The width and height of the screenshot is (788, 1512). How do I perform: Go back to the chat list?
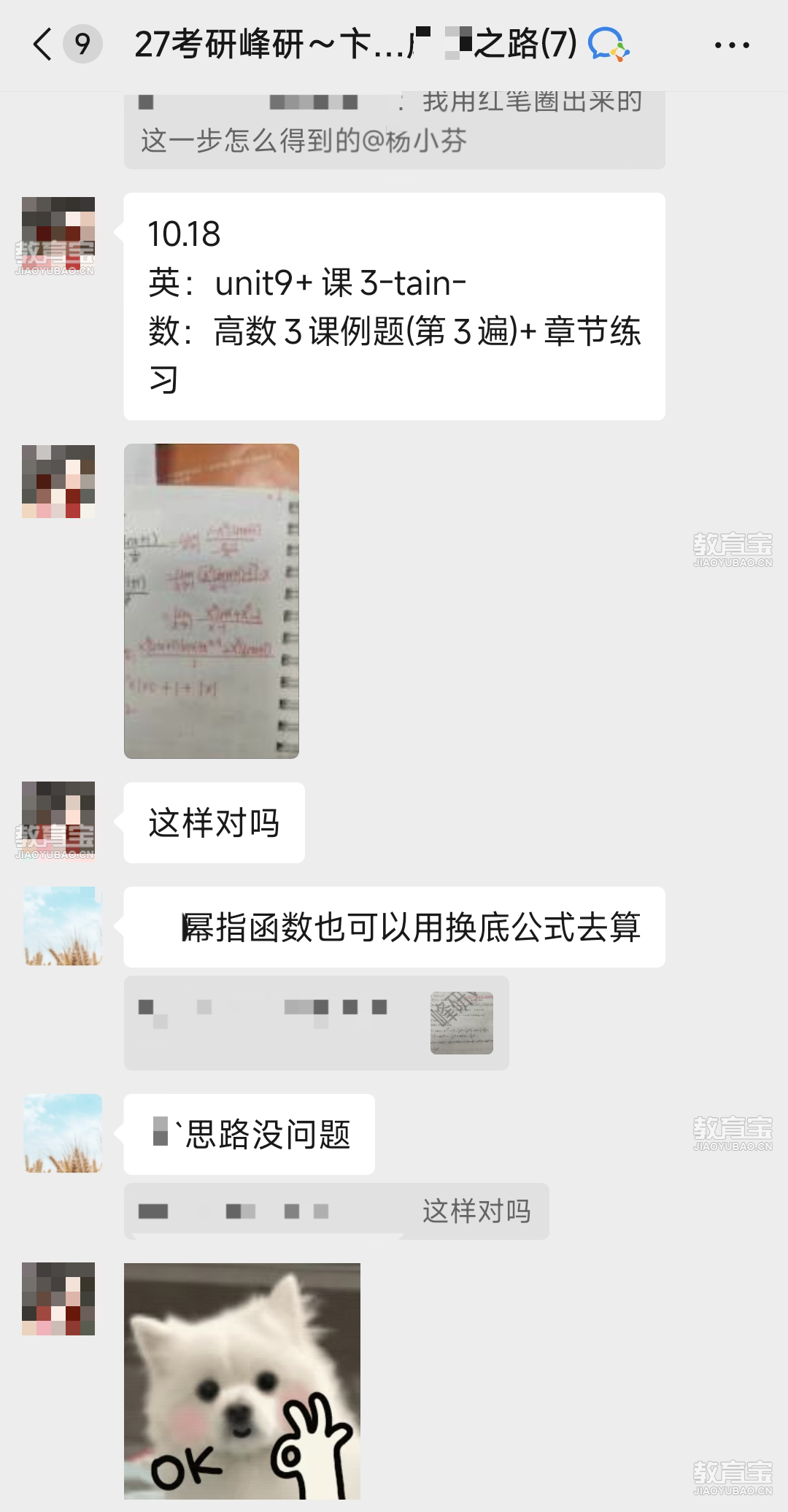[44, 45]
